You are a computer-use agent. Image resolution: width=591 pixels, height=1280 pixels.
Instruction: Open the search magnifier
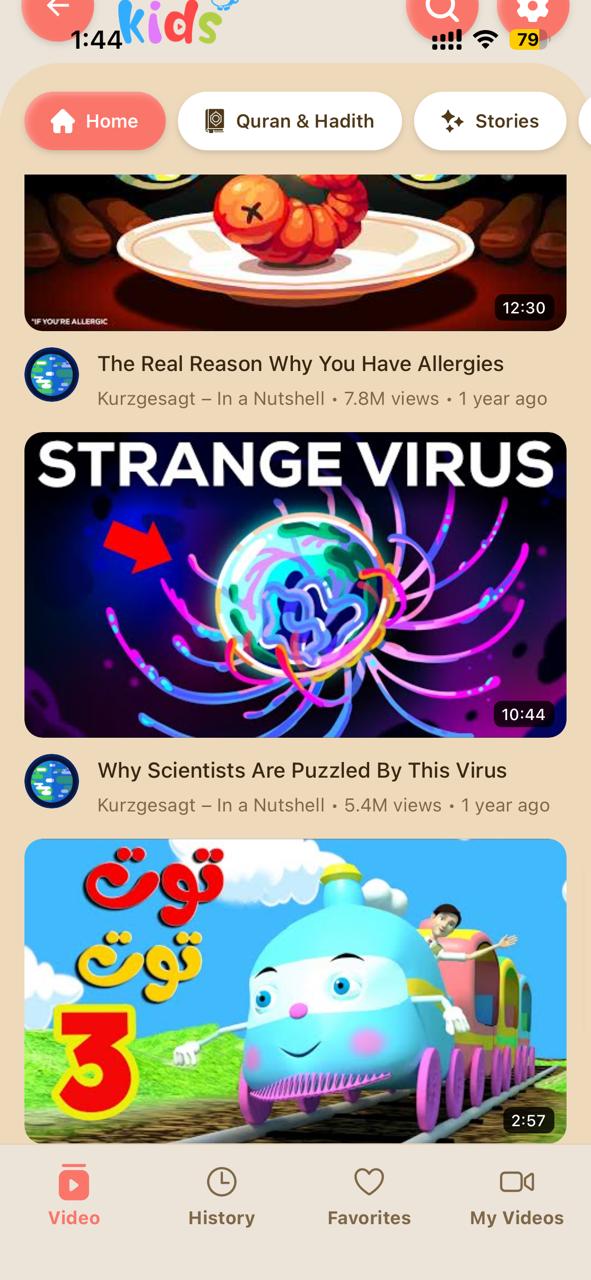click(x=441, y=10)
